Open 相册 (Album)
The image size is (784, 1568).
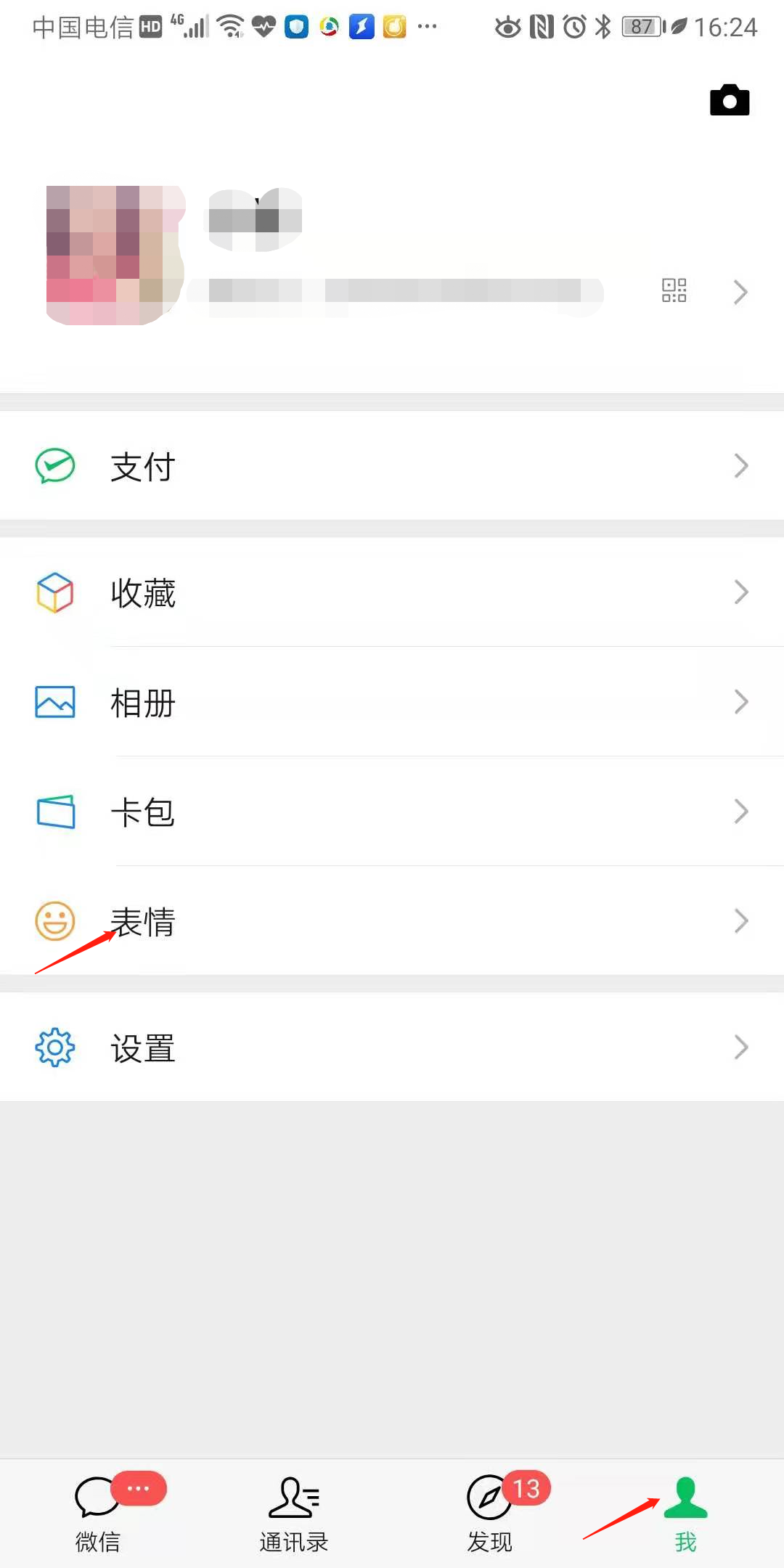(392, 702)
